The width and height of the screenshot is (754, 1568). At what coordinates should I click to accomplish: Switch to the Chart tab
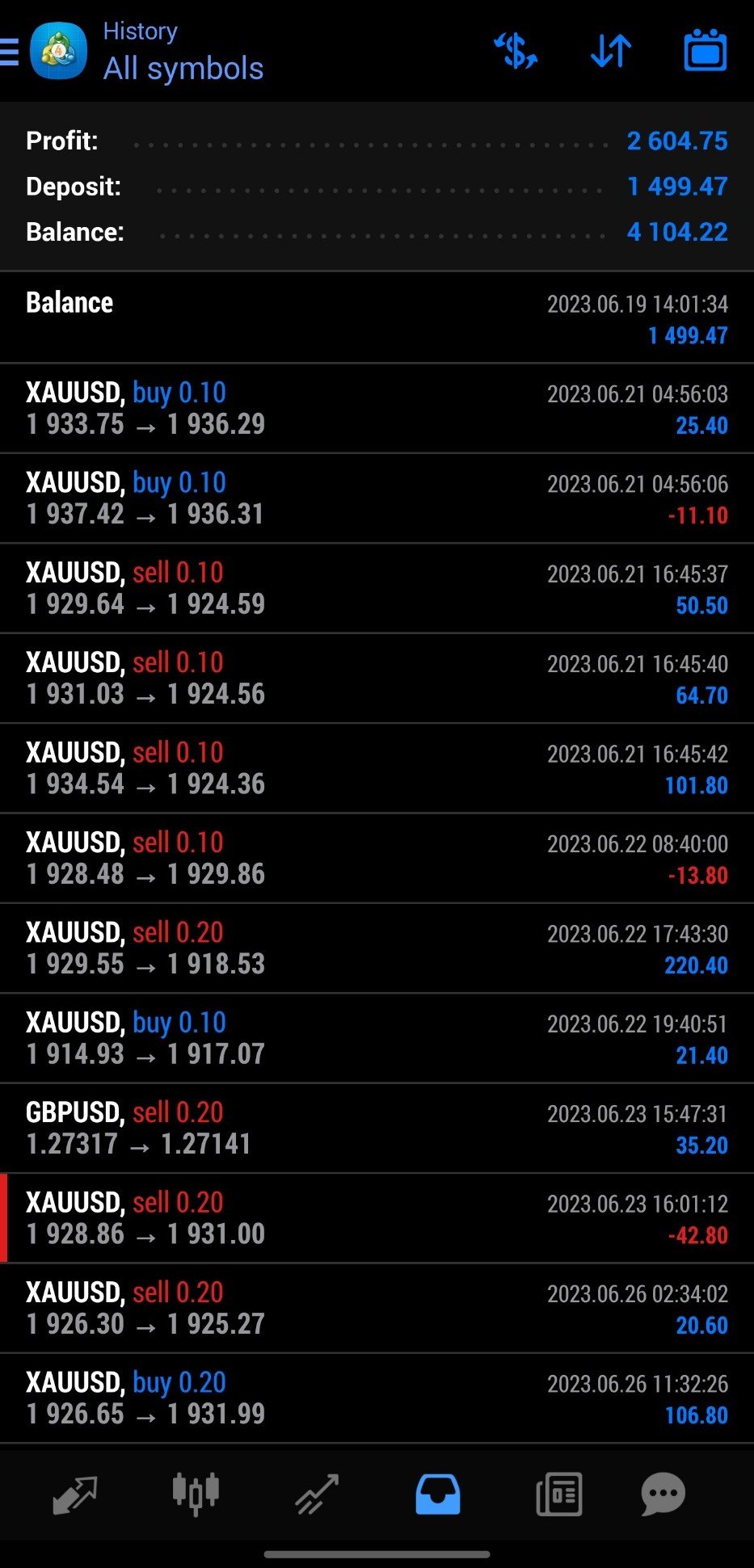196,1494
